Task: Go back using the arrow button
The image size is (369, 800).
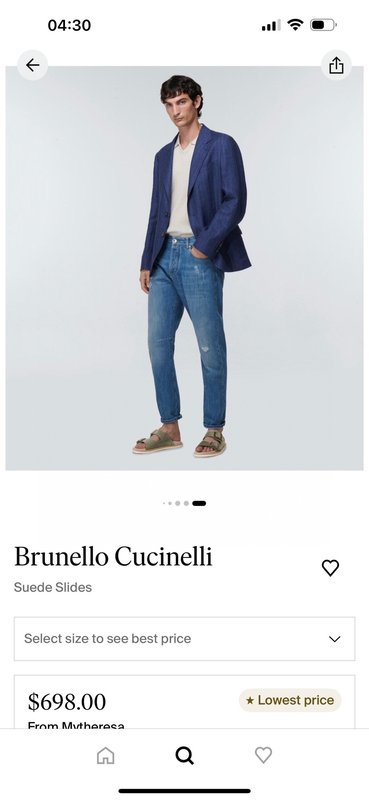Action: point(33,65)
